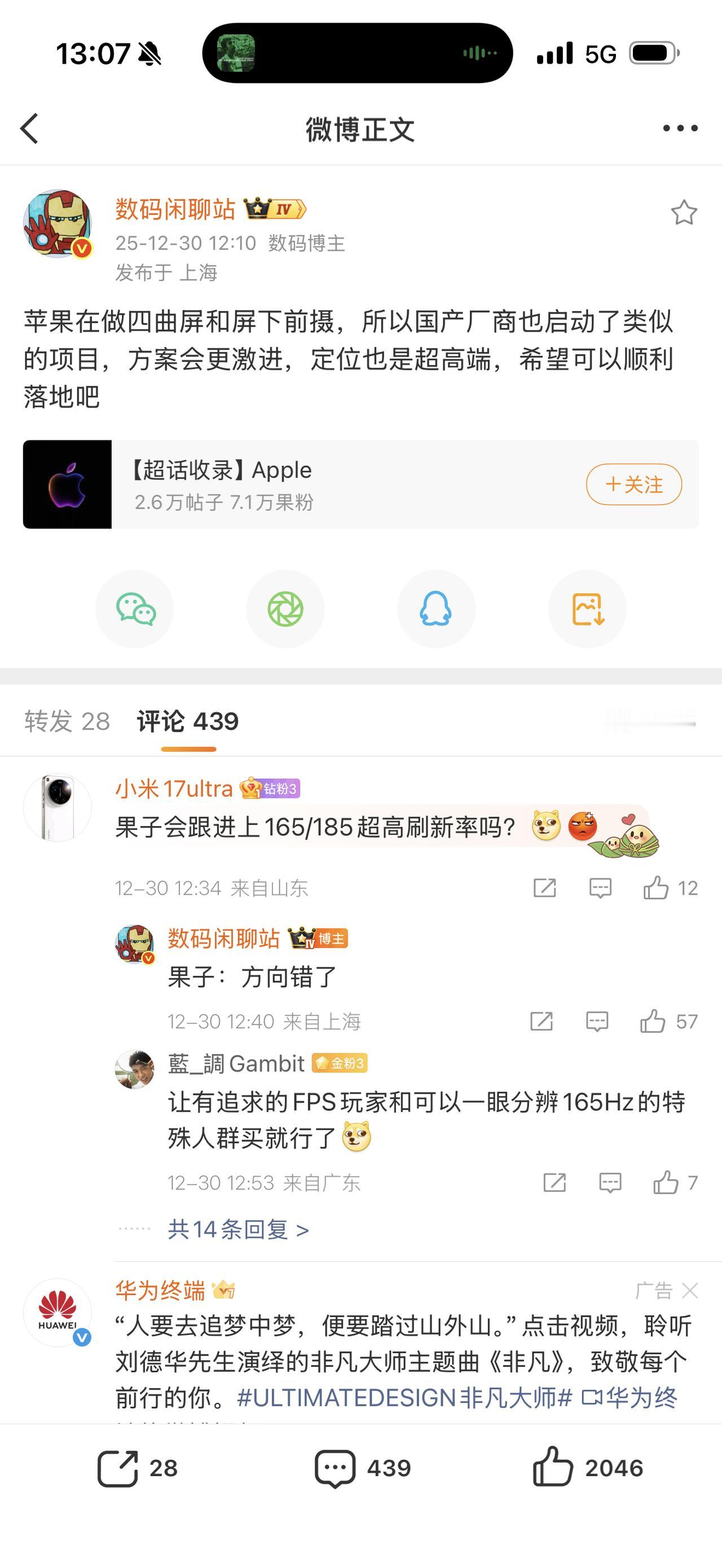Viewport: 722px width, 1568px height.
Task: Share the post via the WeChat icon
Action: click(x=135, y=608)
